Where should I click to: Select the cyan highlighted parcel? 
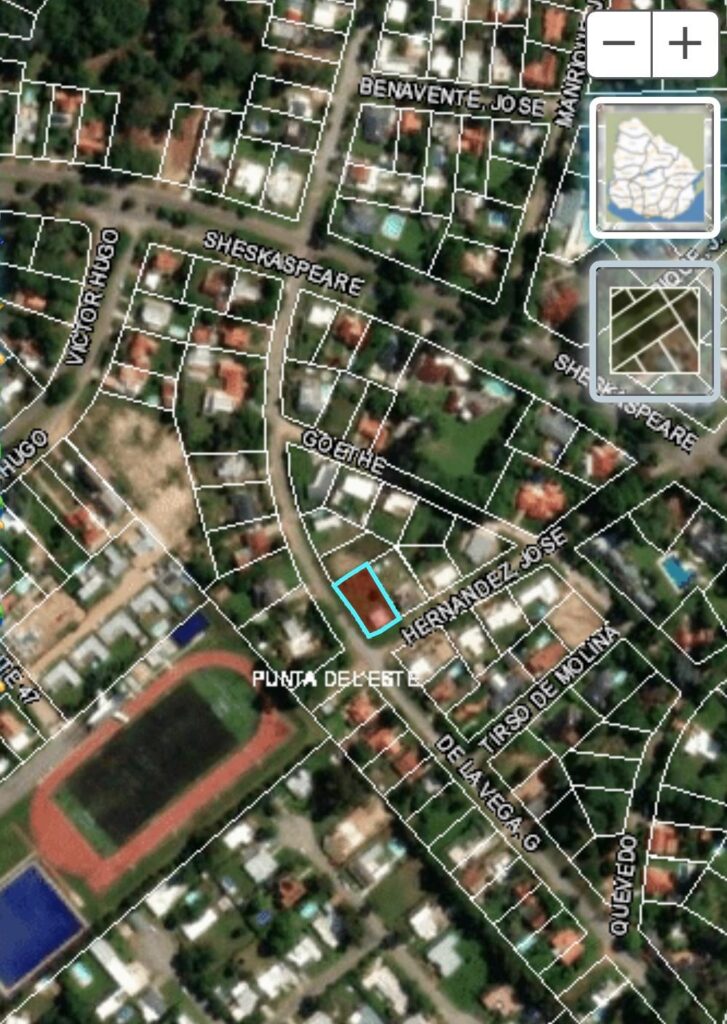pyautogui.click(x=367, y=599)
